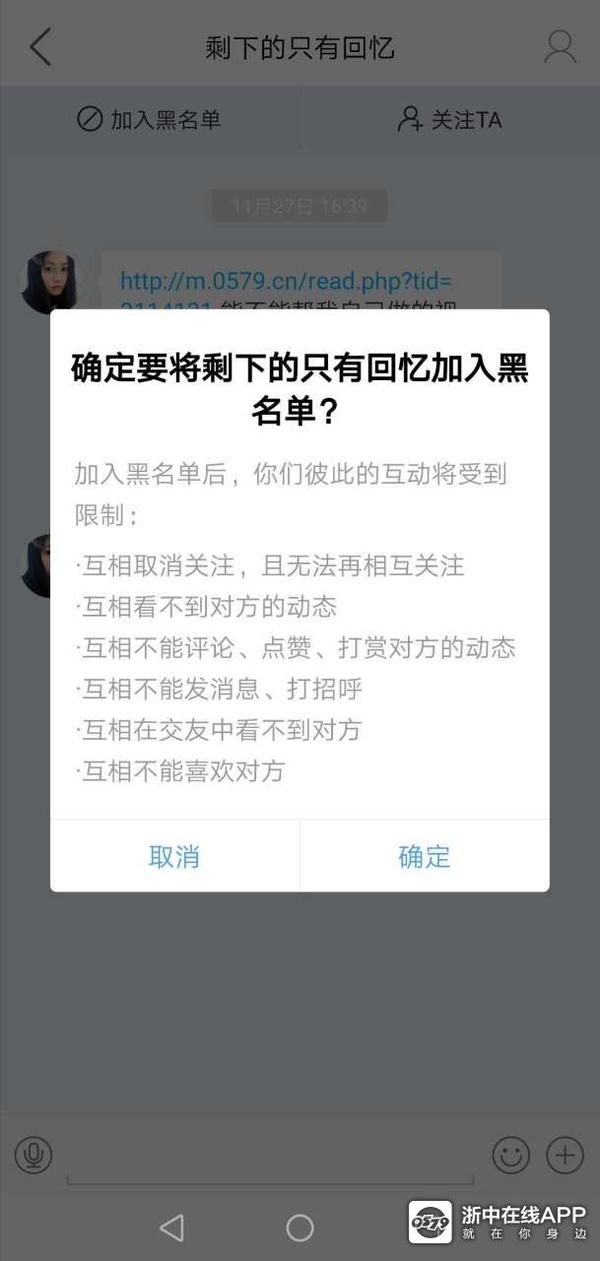Tap 关注TA to follow the user
The height and width of the screenshot is (1261, 600).
tap(449, 120)
